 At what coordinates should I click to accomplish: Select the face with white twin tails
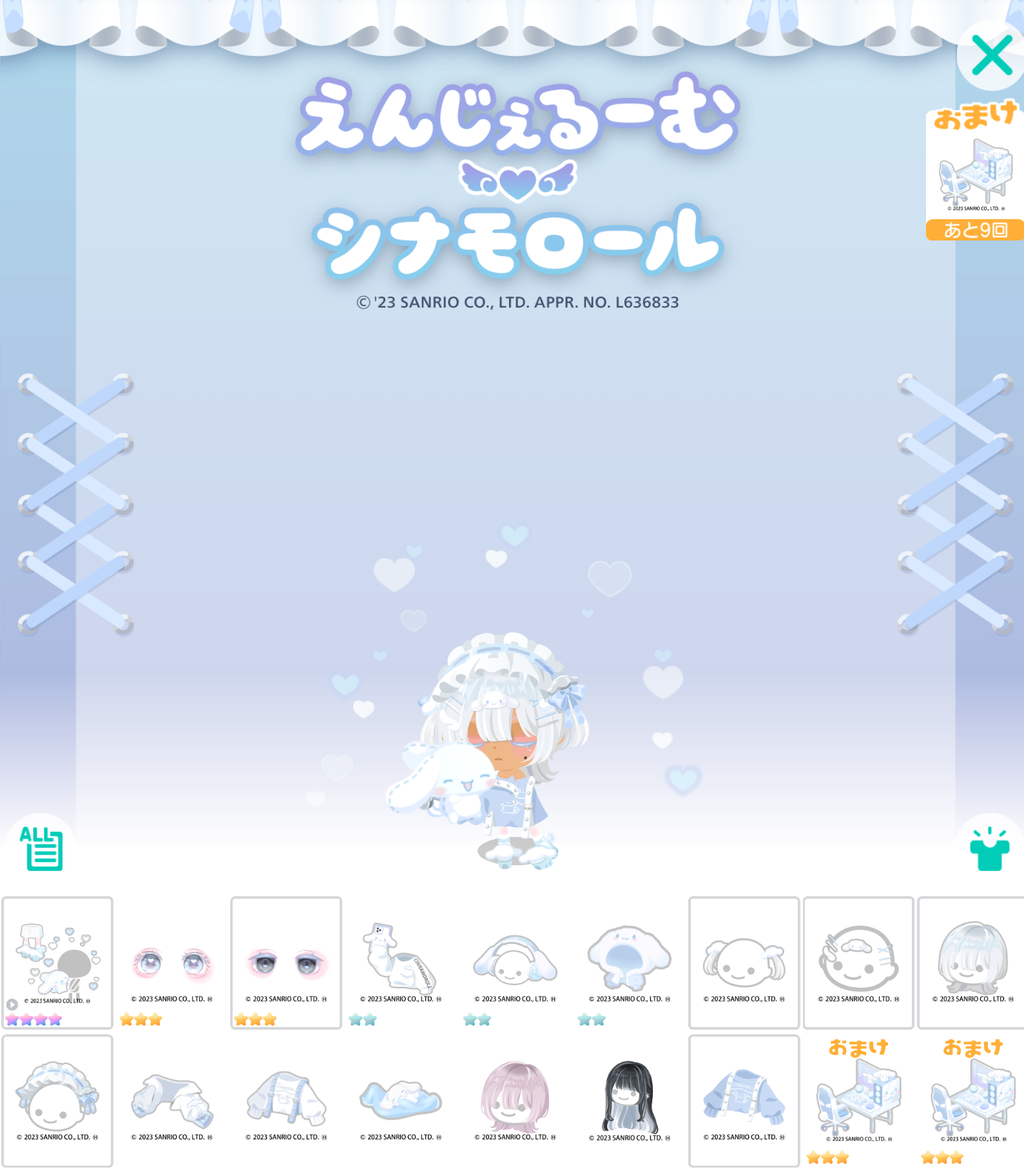[x=744, y=962]
